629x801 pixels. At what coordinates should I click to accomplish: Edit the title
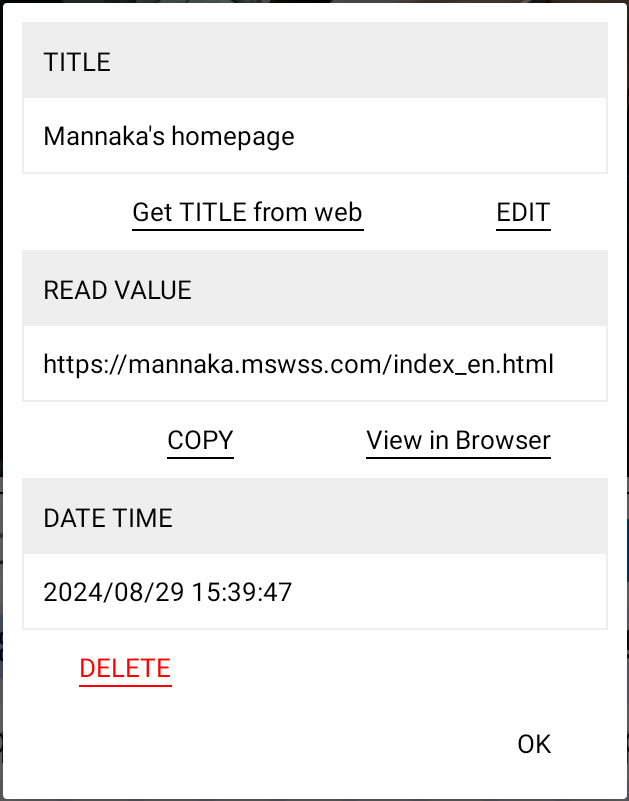523,213
